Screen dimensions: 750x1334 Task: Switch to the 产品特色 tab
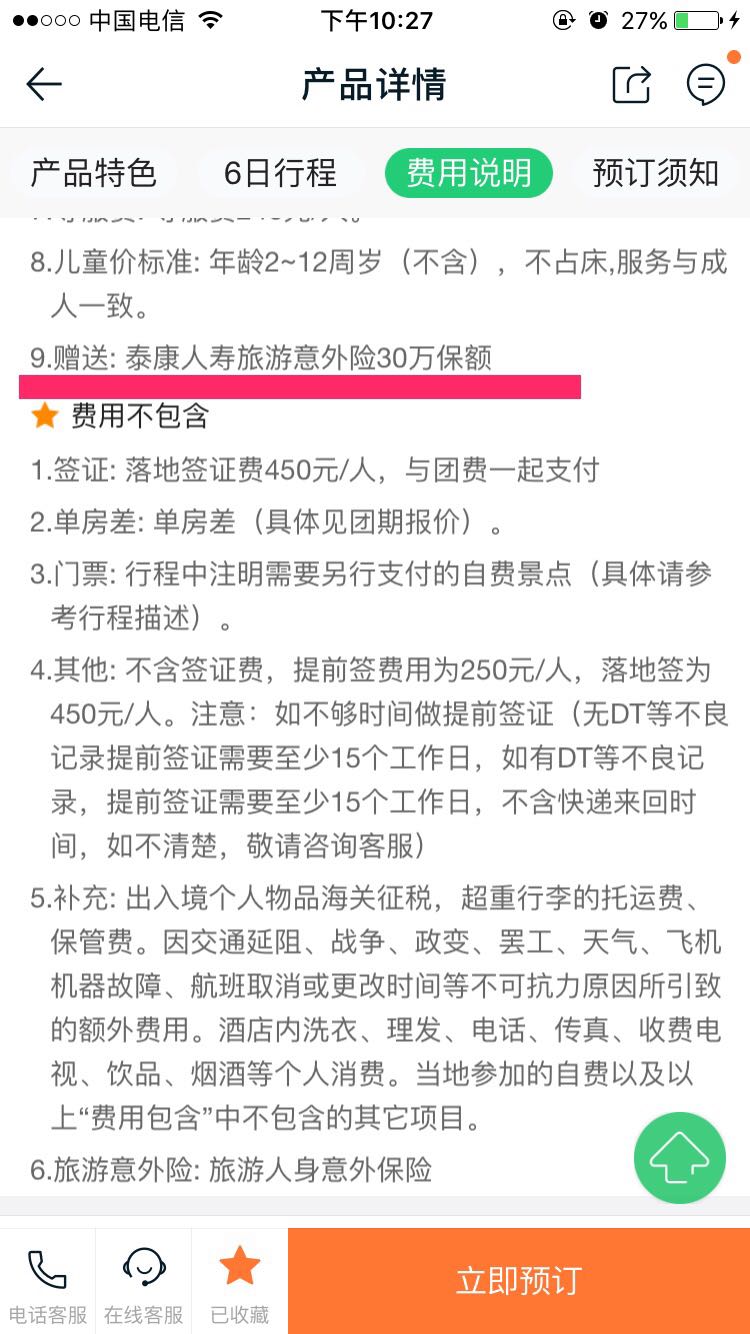click(x=93, y=173)
